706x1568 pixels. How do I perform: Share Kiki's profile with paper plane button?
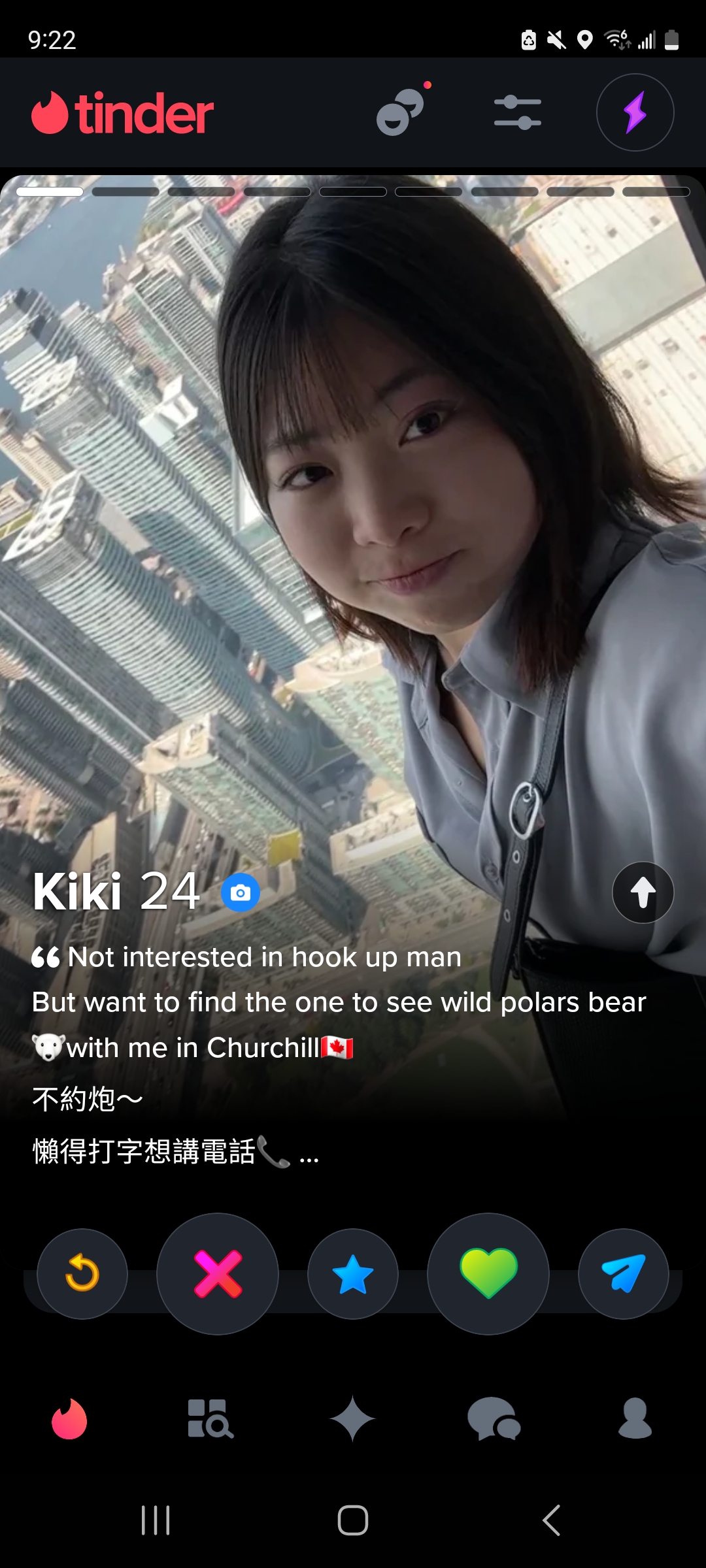point(624,1273)
